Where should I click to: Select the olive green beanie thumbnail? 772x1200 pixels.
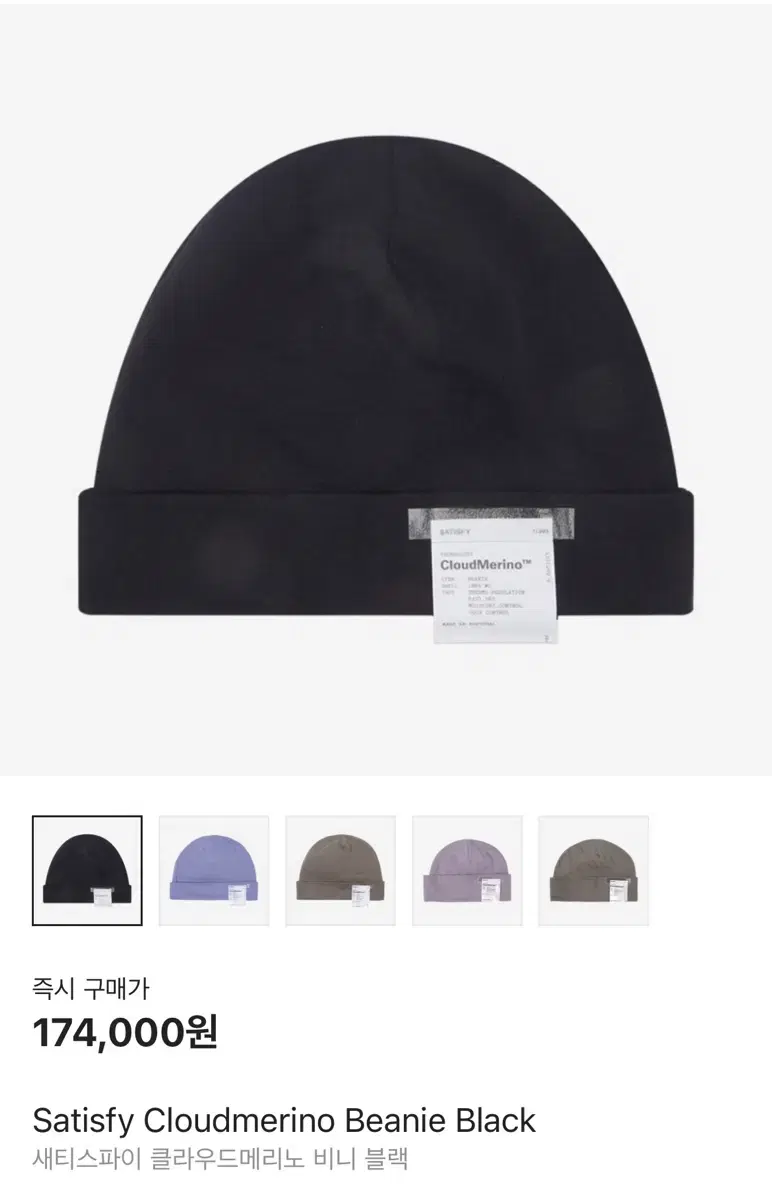[x=340, y=869]
